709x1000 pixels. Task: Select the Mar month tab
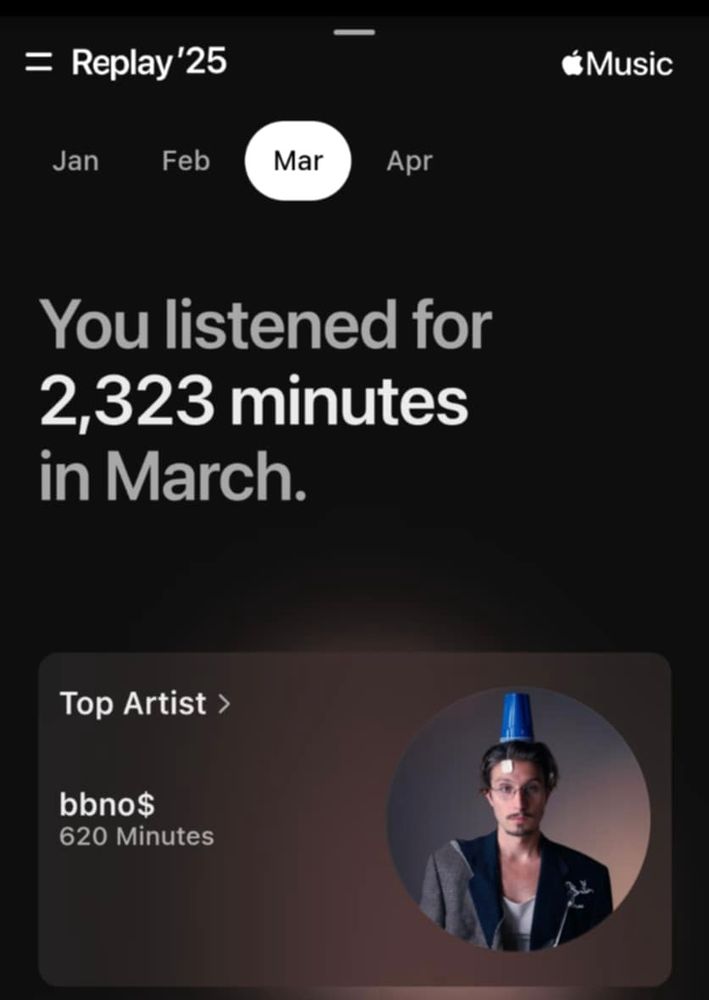click(298, 161)
